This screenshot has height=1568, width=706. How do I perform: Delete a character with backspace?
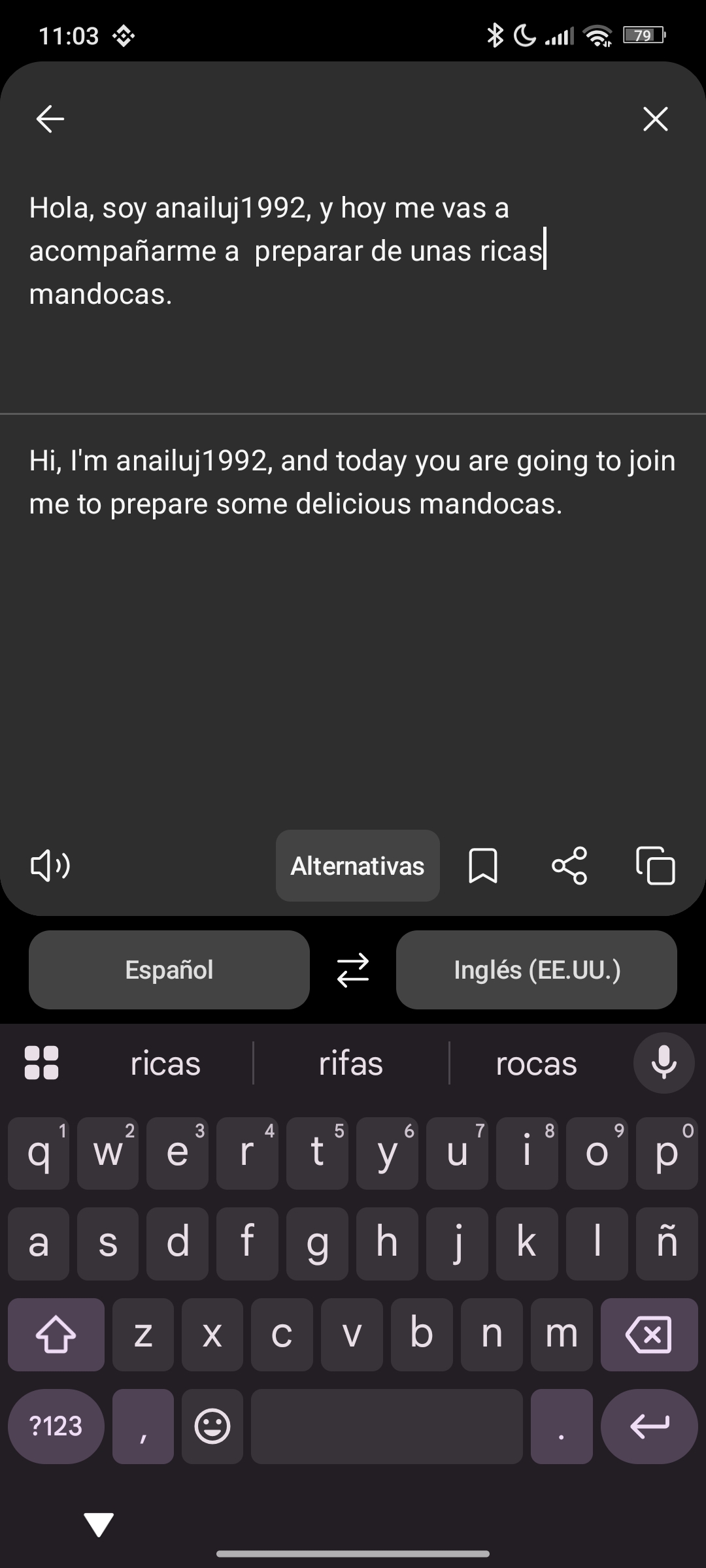click(x=648, y=1334)
